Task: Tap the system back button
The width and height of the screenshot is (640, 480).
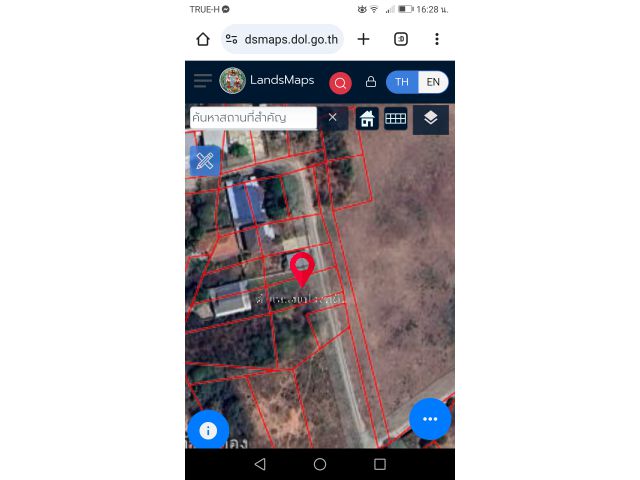Action: [x=260, y=464]
